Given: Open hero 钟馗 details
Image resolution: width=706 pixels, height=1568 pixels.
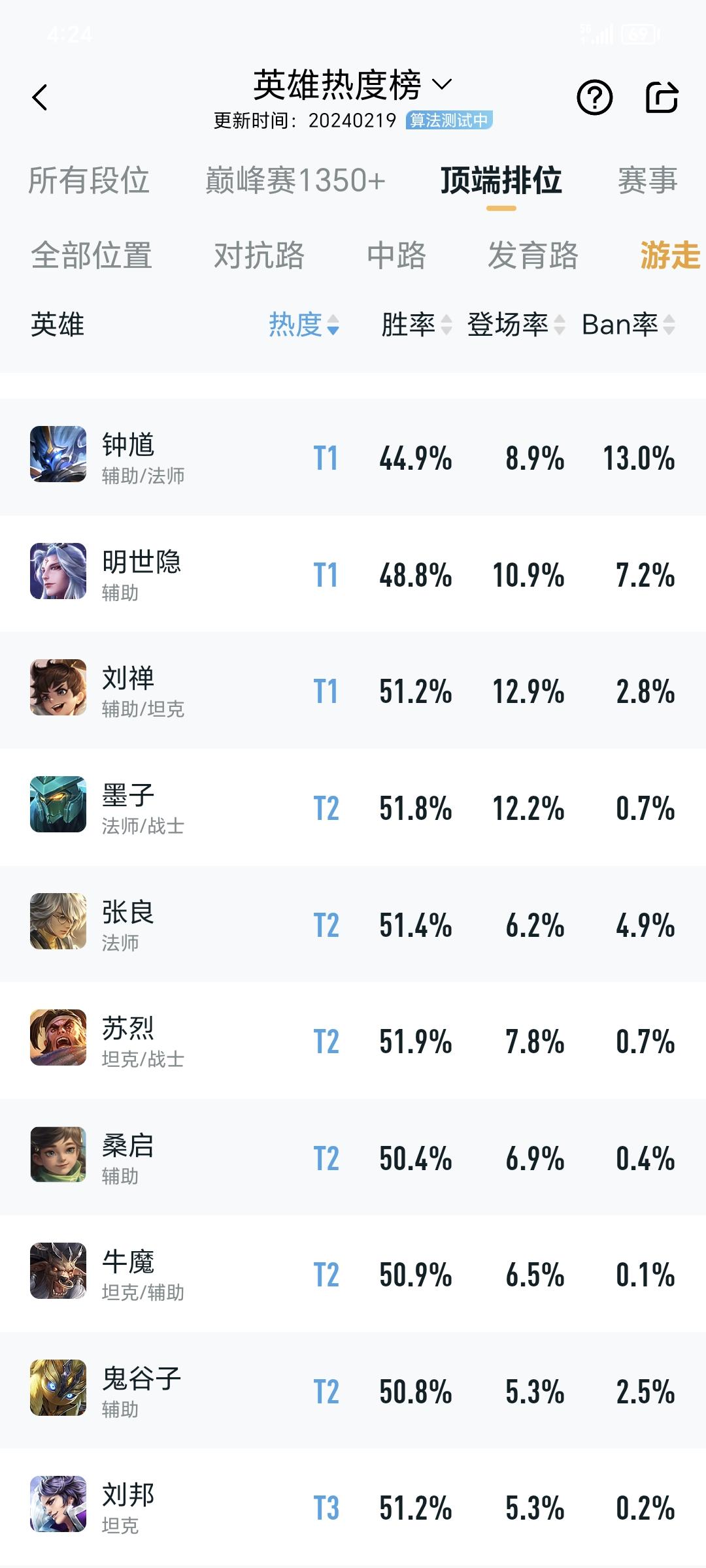Looking at the screenshot, I should pyautogui.click(x=128, y=456).
